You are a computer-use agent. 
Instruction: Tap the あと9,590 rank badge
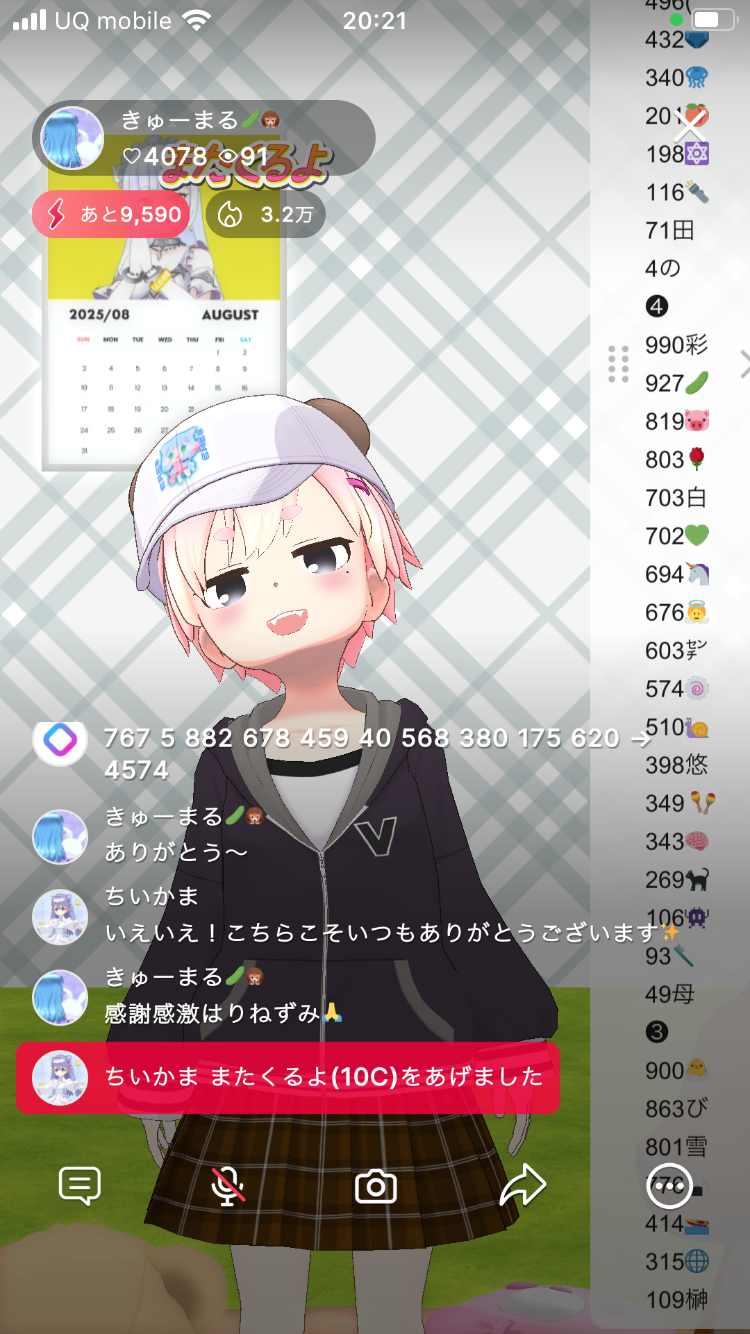(111, 214)
